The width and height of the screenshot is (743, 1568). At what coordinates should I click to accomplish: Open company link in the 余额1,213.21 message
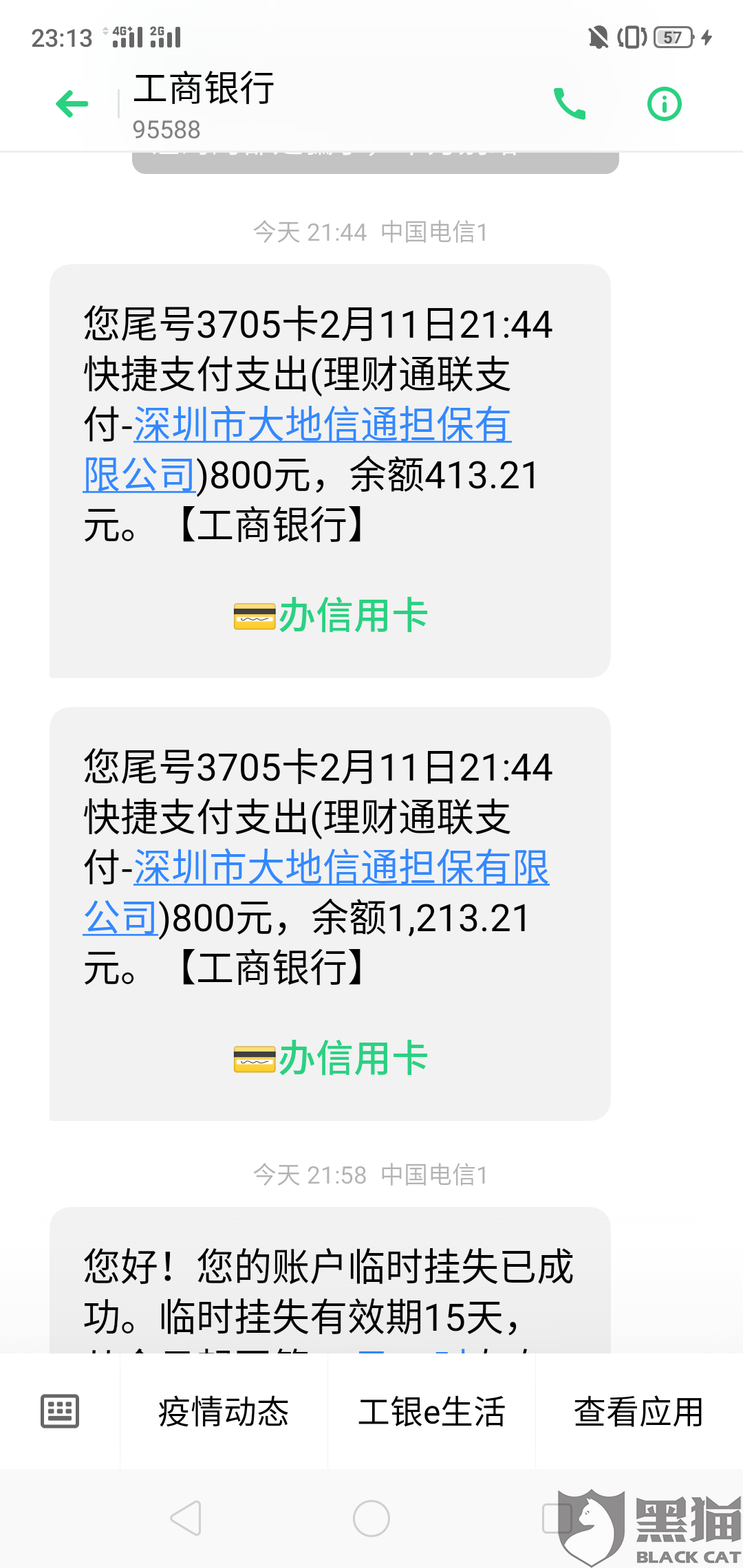[316, 892]
